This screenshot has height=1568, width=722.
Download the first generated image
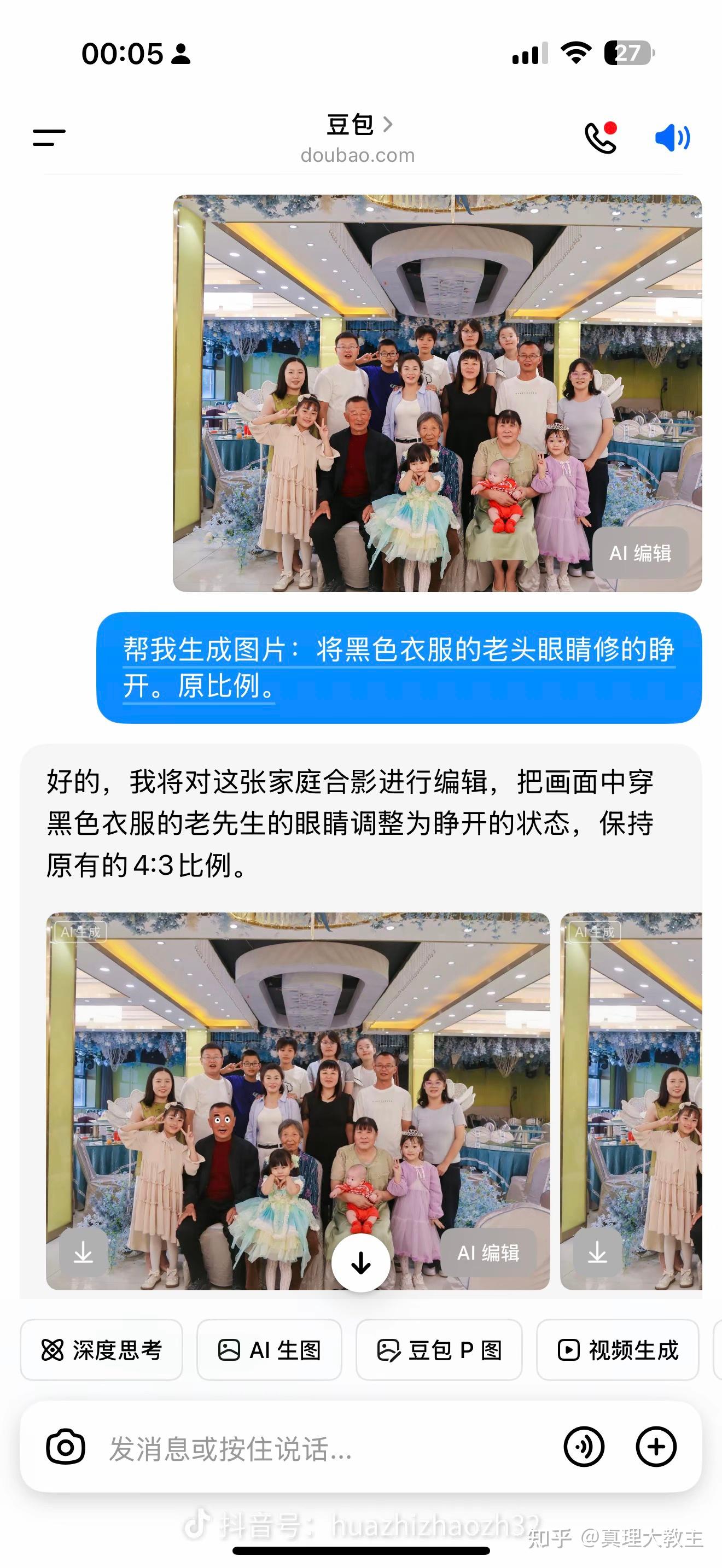[x=83, y=1253]
